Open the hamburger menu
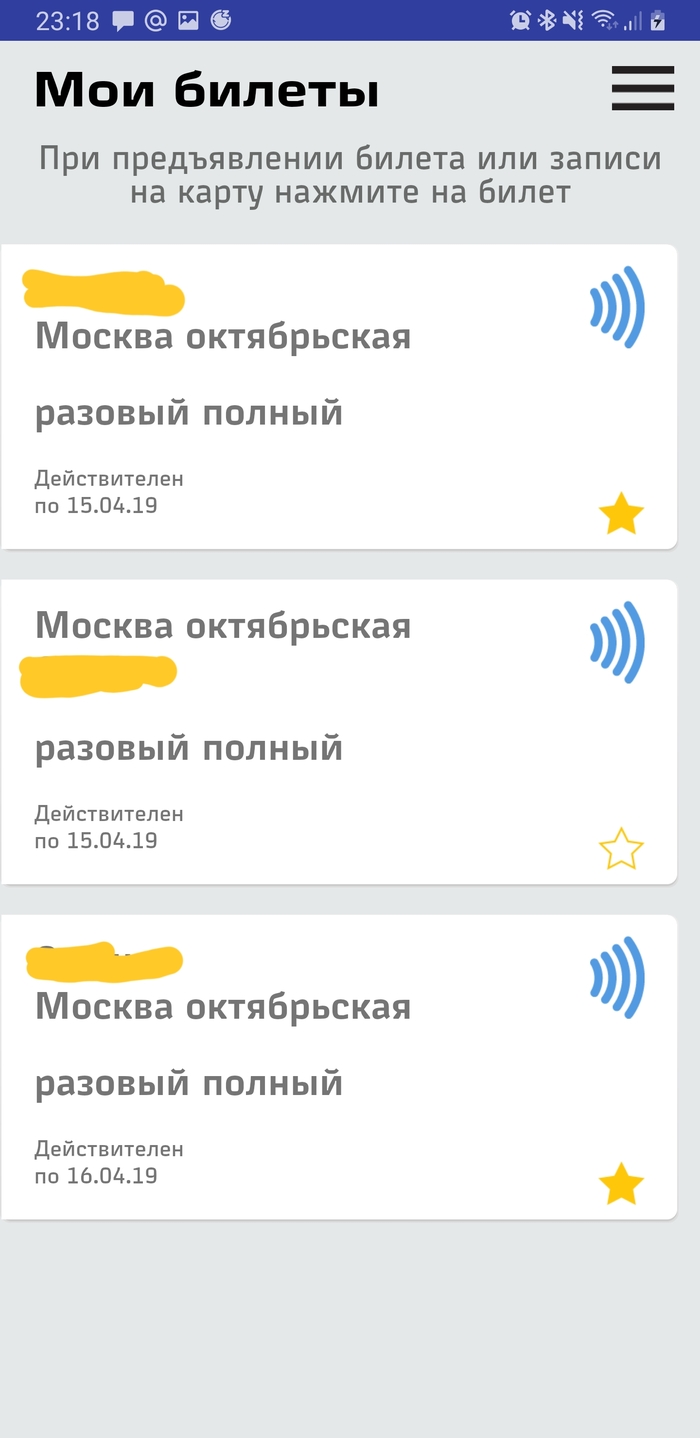 (x=642, y=89)
